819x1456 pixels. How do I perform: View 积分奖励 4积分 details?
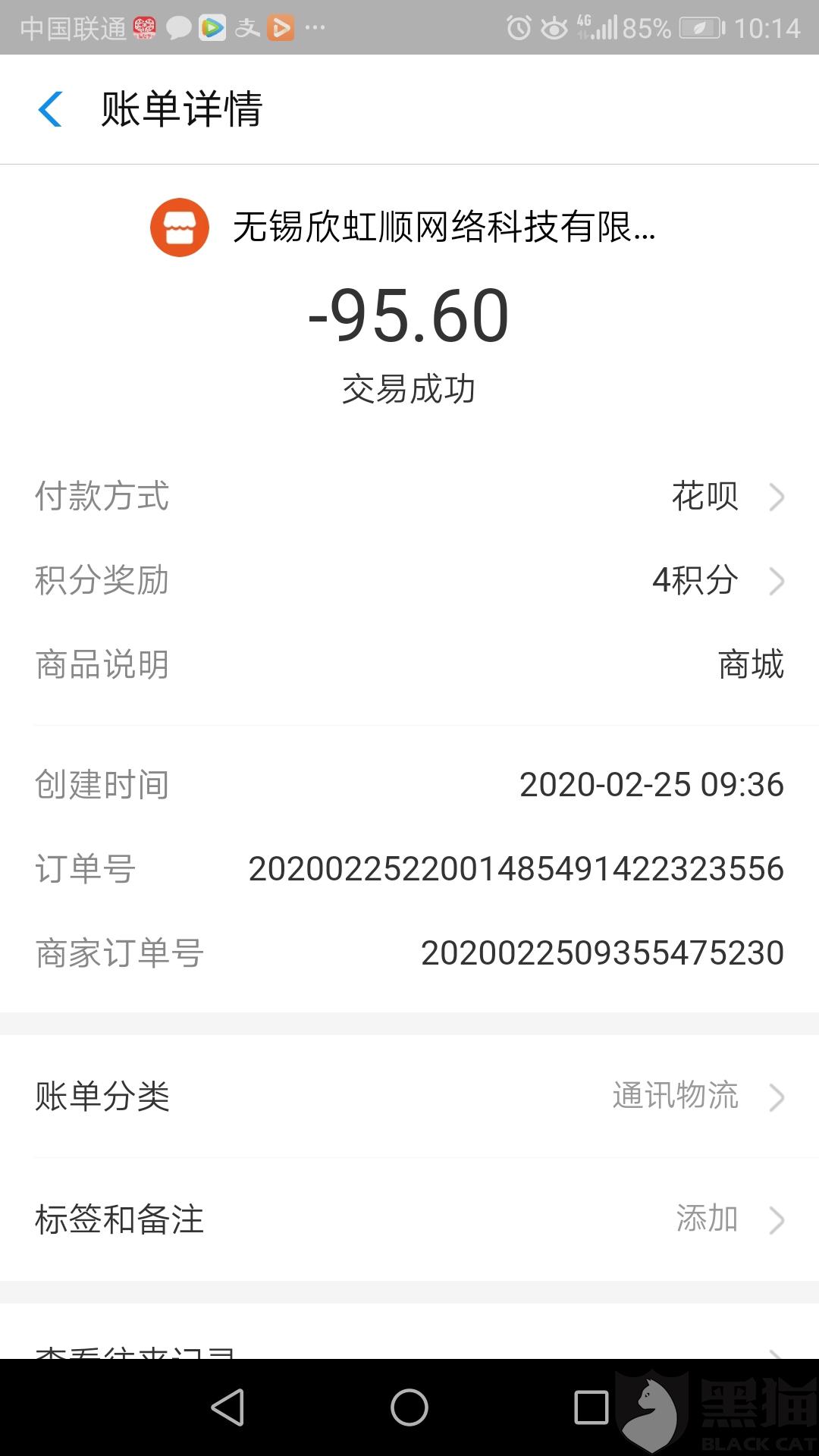tap(409, 581)
